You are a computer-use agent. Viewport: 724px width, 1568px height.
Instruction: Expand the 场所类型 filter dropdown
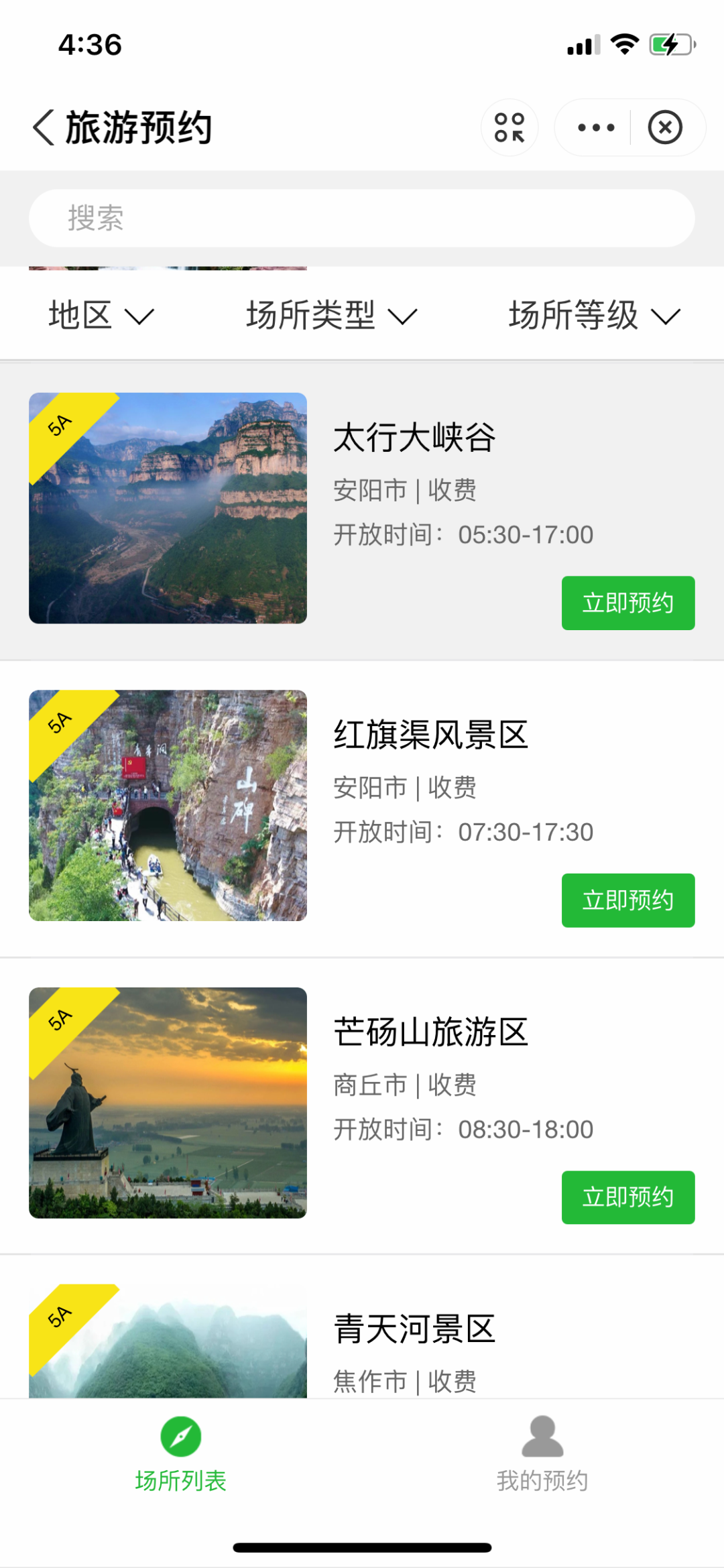click(332, 315)
